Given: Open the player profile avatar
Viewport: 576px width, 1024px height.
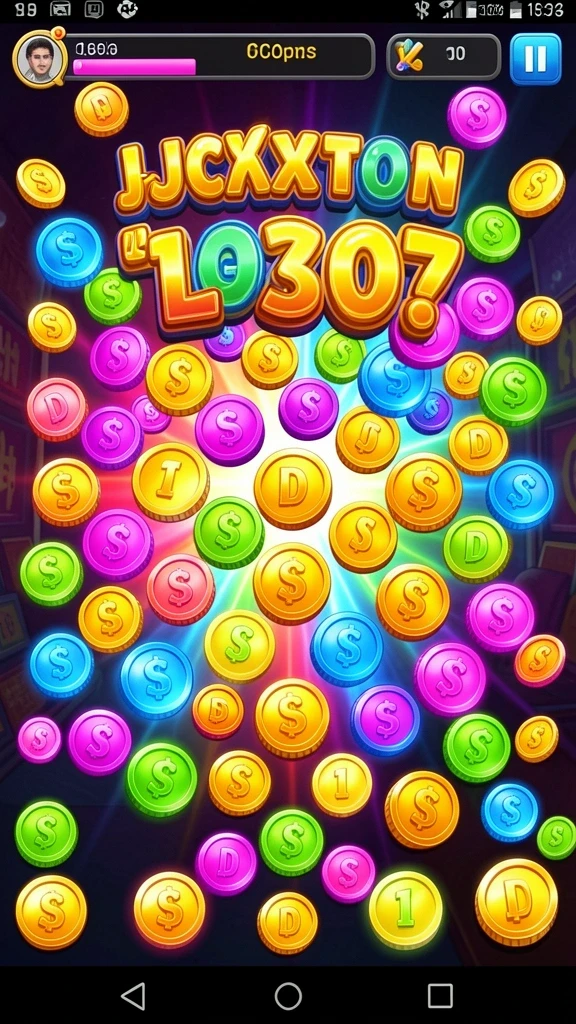Looking at the screenshot, I should tap(39, 58).
